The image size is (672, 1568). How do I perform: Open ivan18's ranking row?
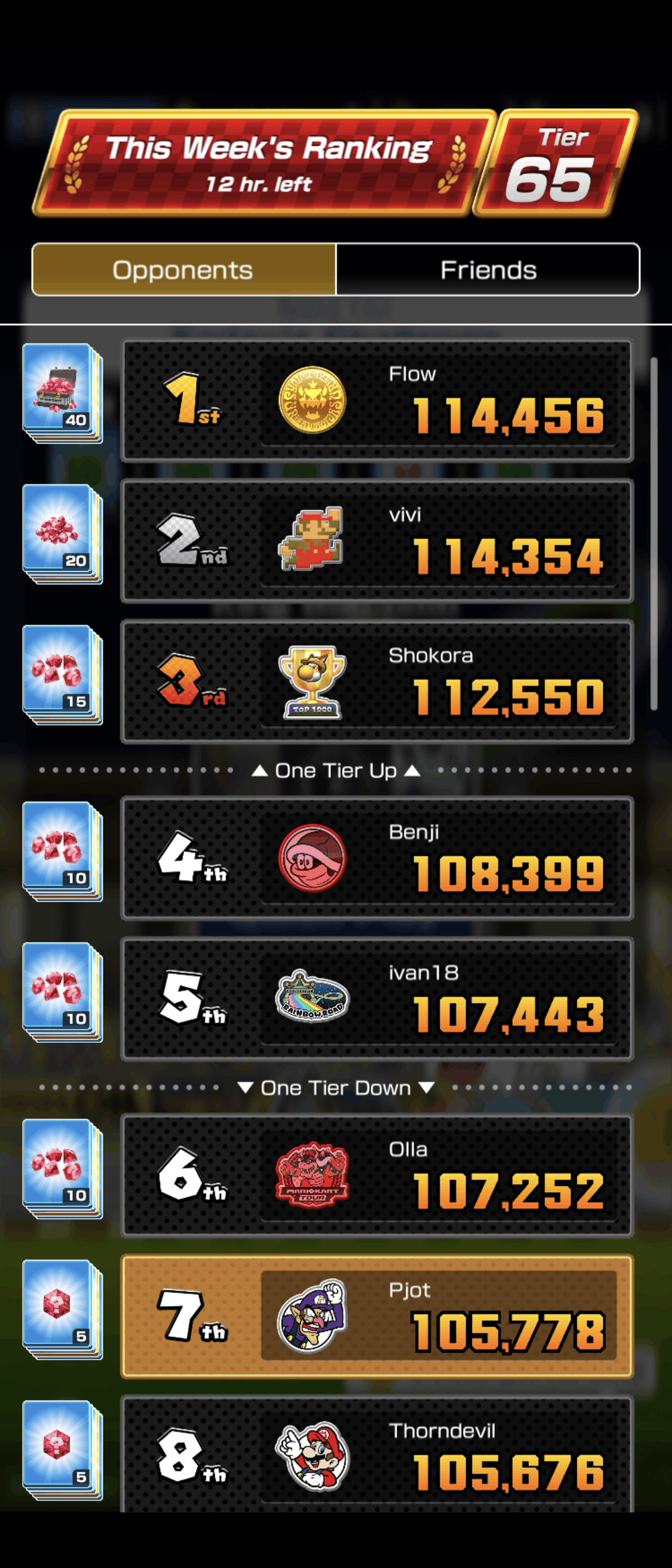[x=377, y=999]
